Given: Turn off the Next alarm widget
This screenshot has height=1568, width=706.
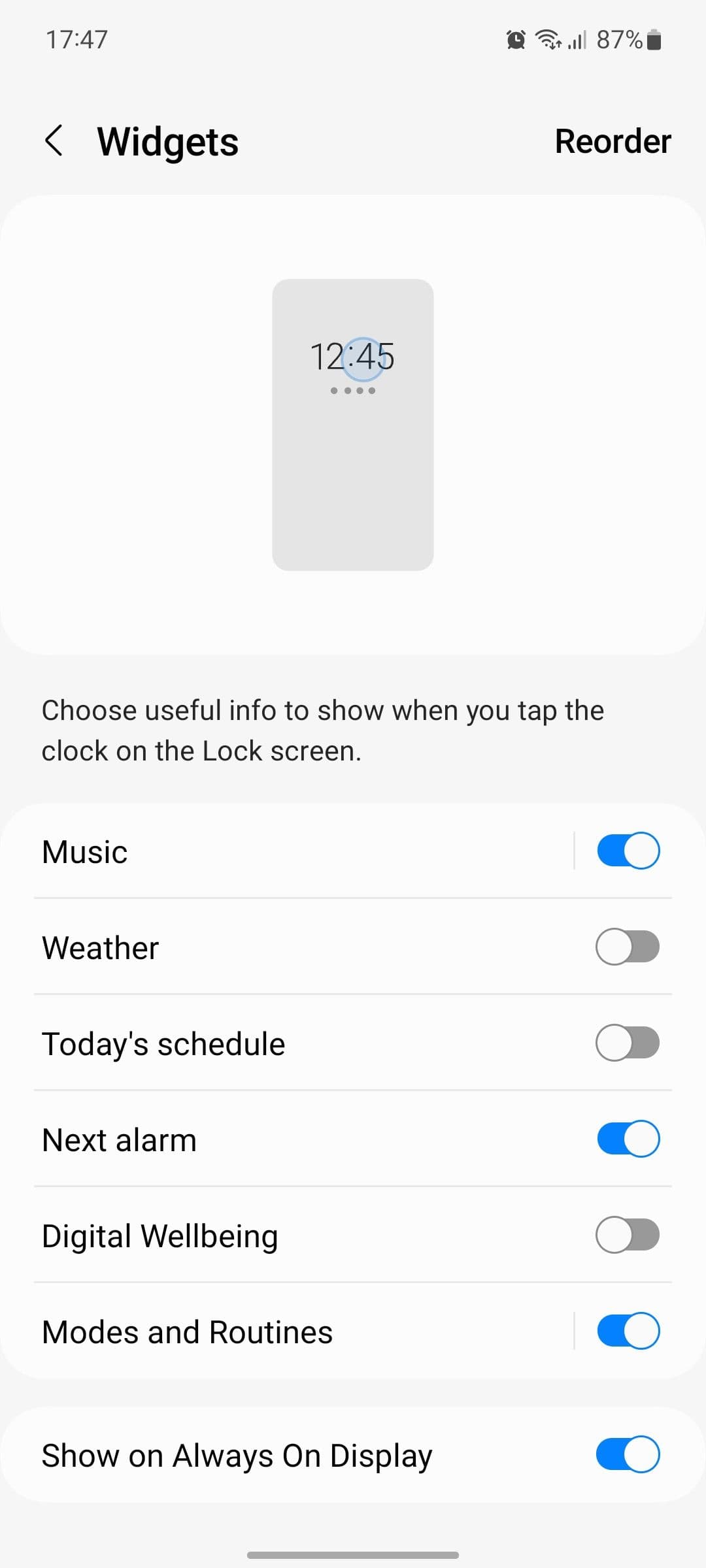Looking at the screenshot, I should [627, 1138].
